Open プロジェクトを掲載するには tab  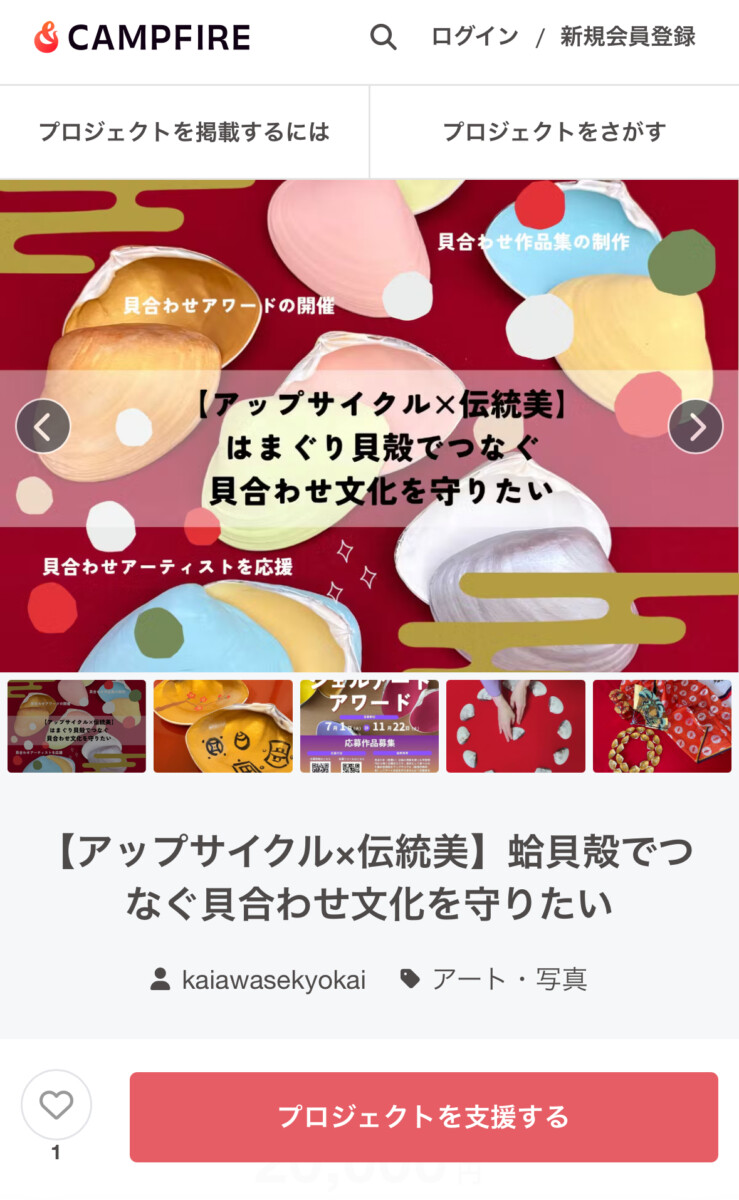[x=184, y=132]
